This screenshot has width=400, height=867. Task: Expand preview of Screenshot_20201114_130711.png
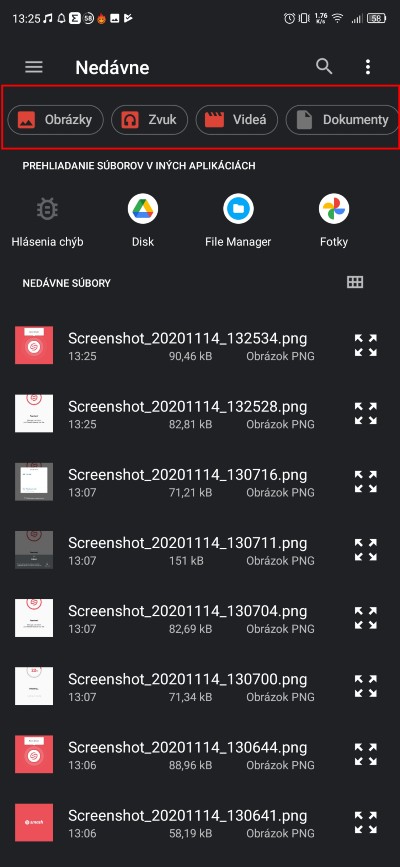[366, 550]
